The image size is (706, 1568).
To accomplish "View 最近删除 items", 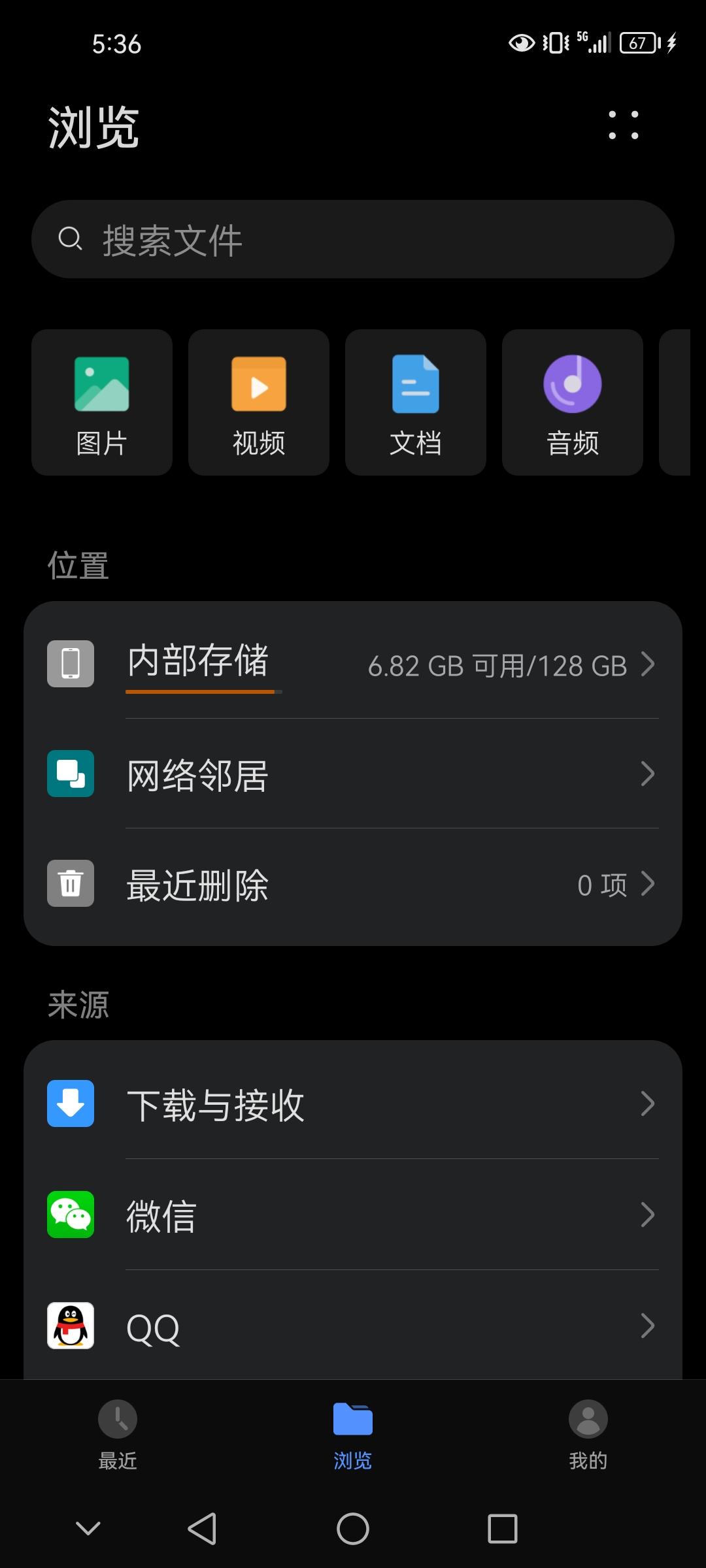I will (x=353, y=884).
